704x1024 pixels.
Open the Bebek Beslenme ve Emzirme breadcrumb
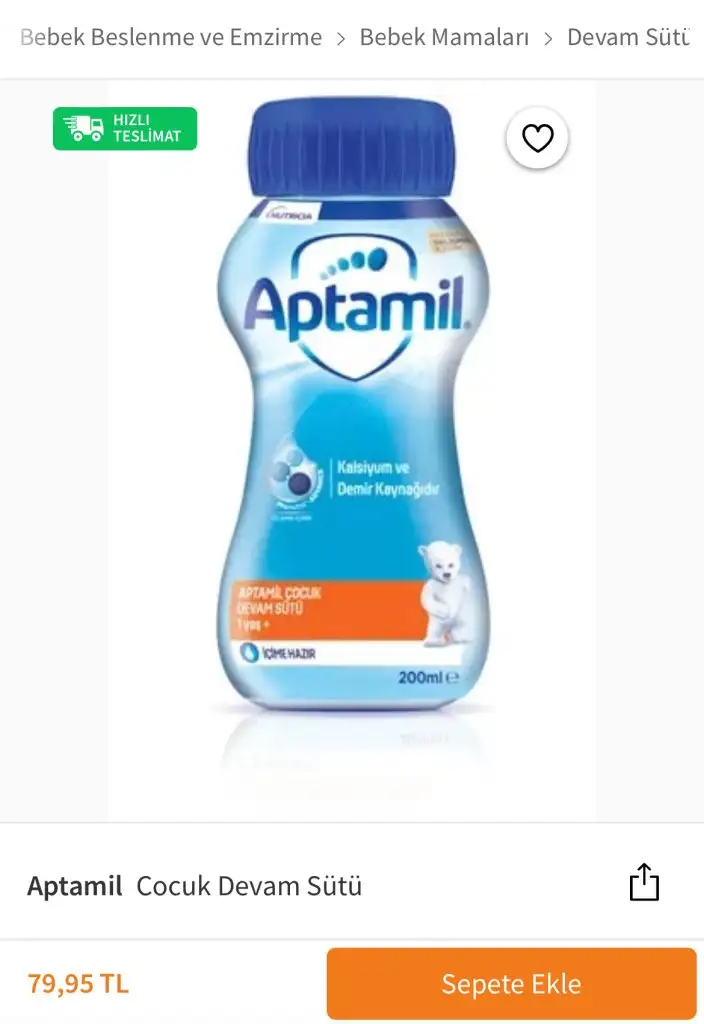[171, 38]
